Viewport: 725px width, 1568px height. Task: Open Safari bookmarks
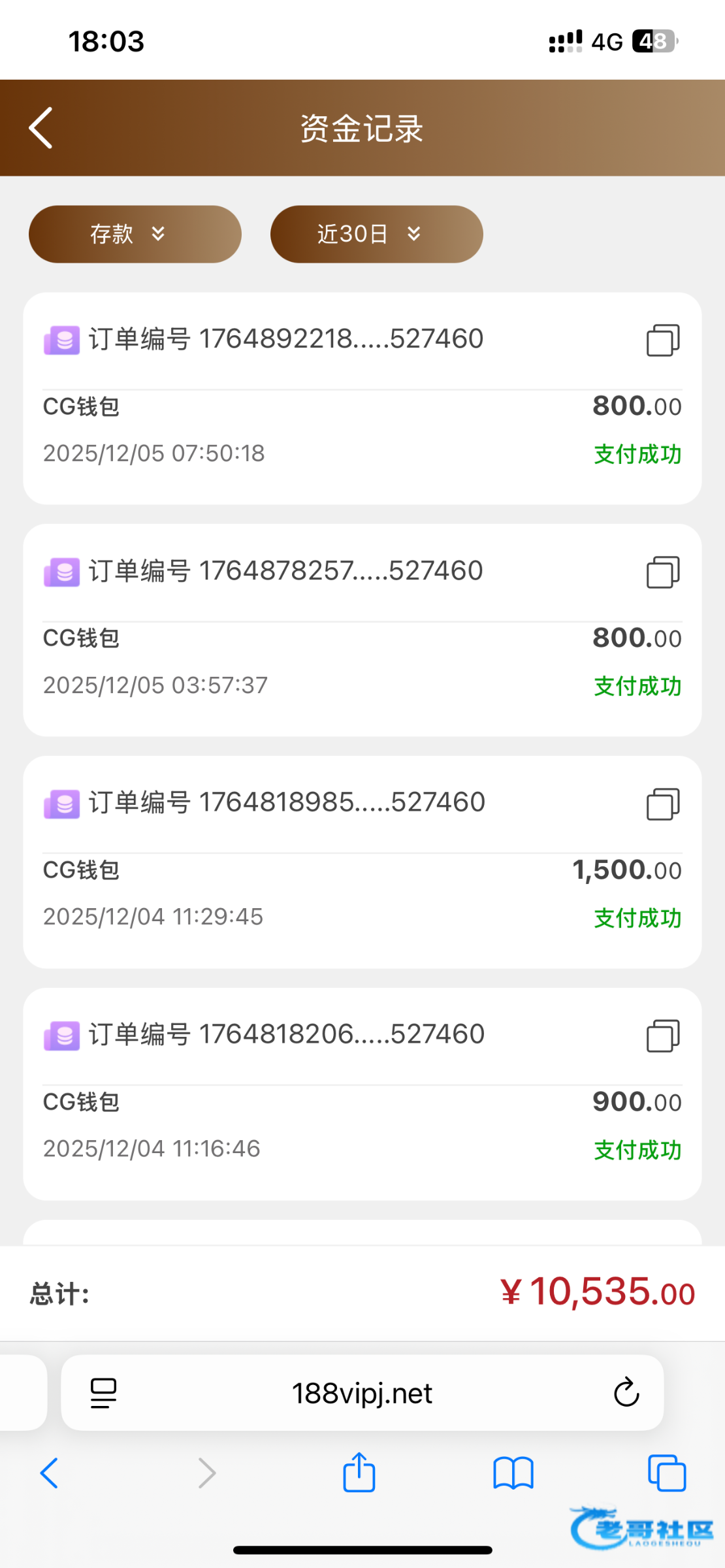pos(513,1473)
